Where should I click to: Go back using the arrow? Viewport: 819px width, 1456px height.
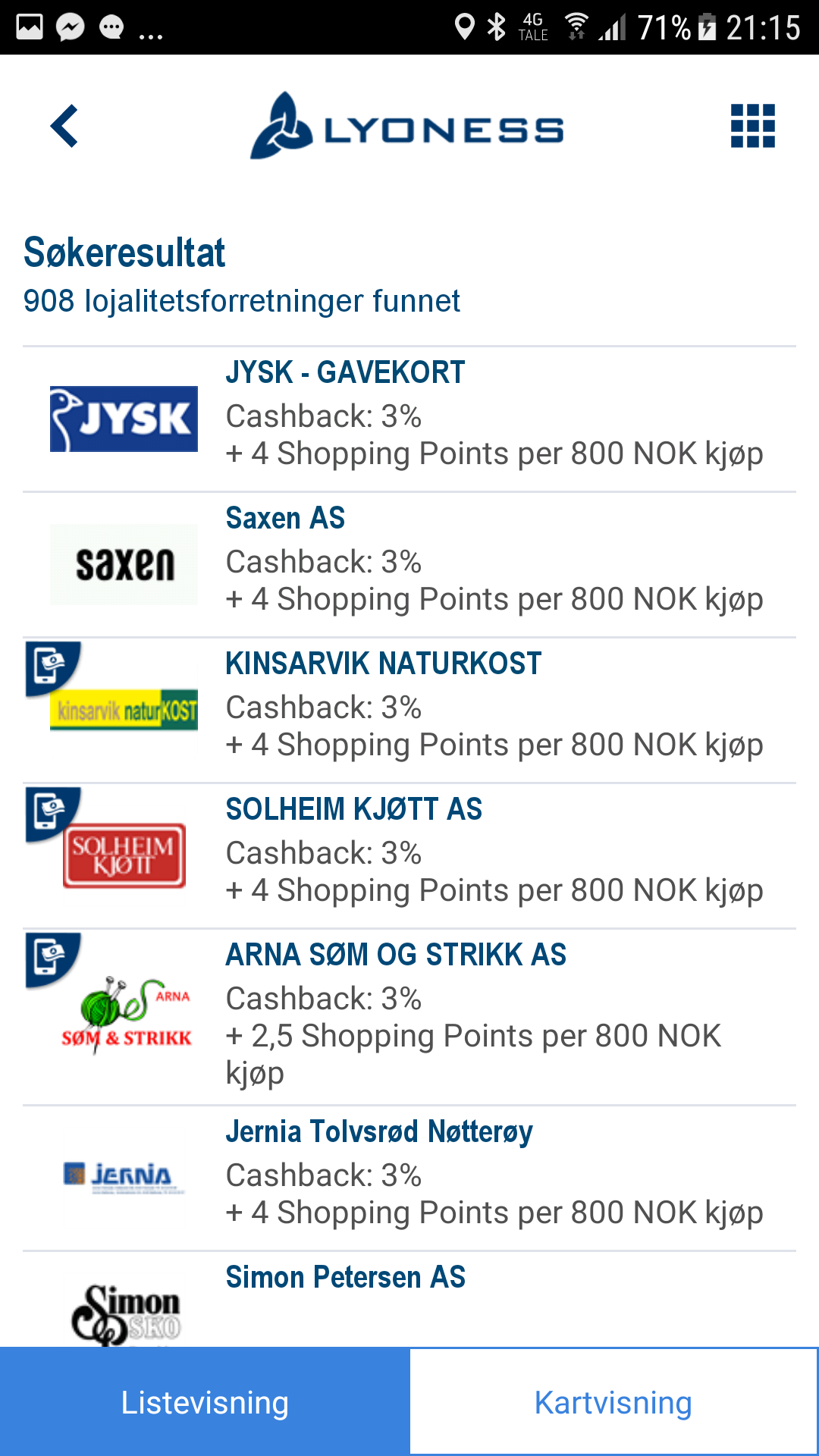[x=64, y=126]
